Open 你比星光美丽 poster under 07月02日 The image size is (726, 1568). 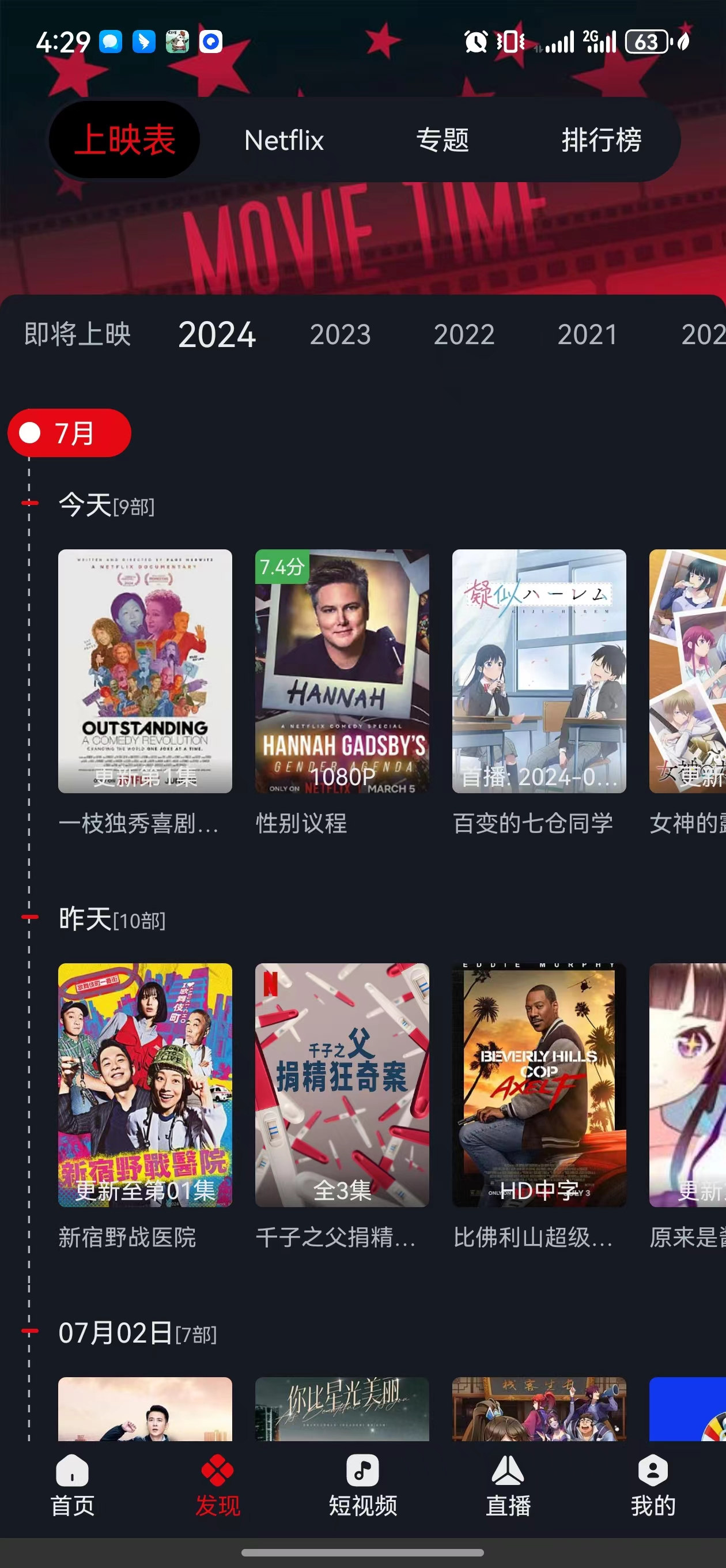point(342,1408)
